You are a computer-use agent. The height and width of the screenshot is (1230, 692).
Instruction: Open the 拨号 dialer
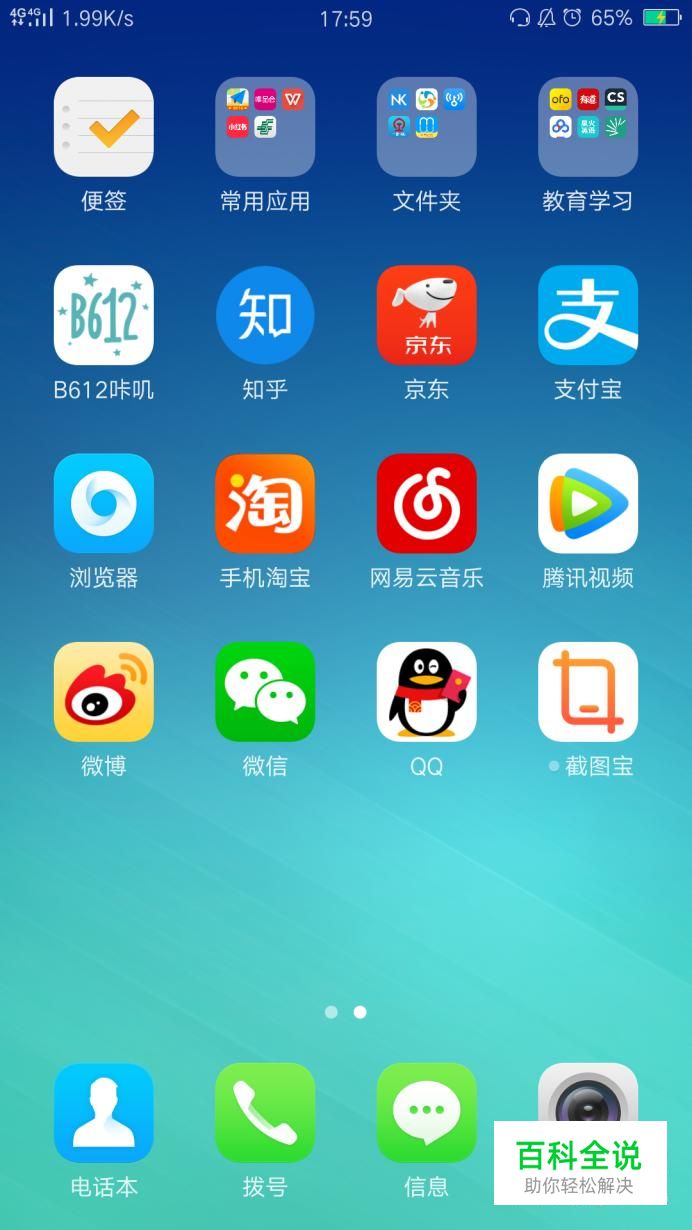click(265, 1113)
